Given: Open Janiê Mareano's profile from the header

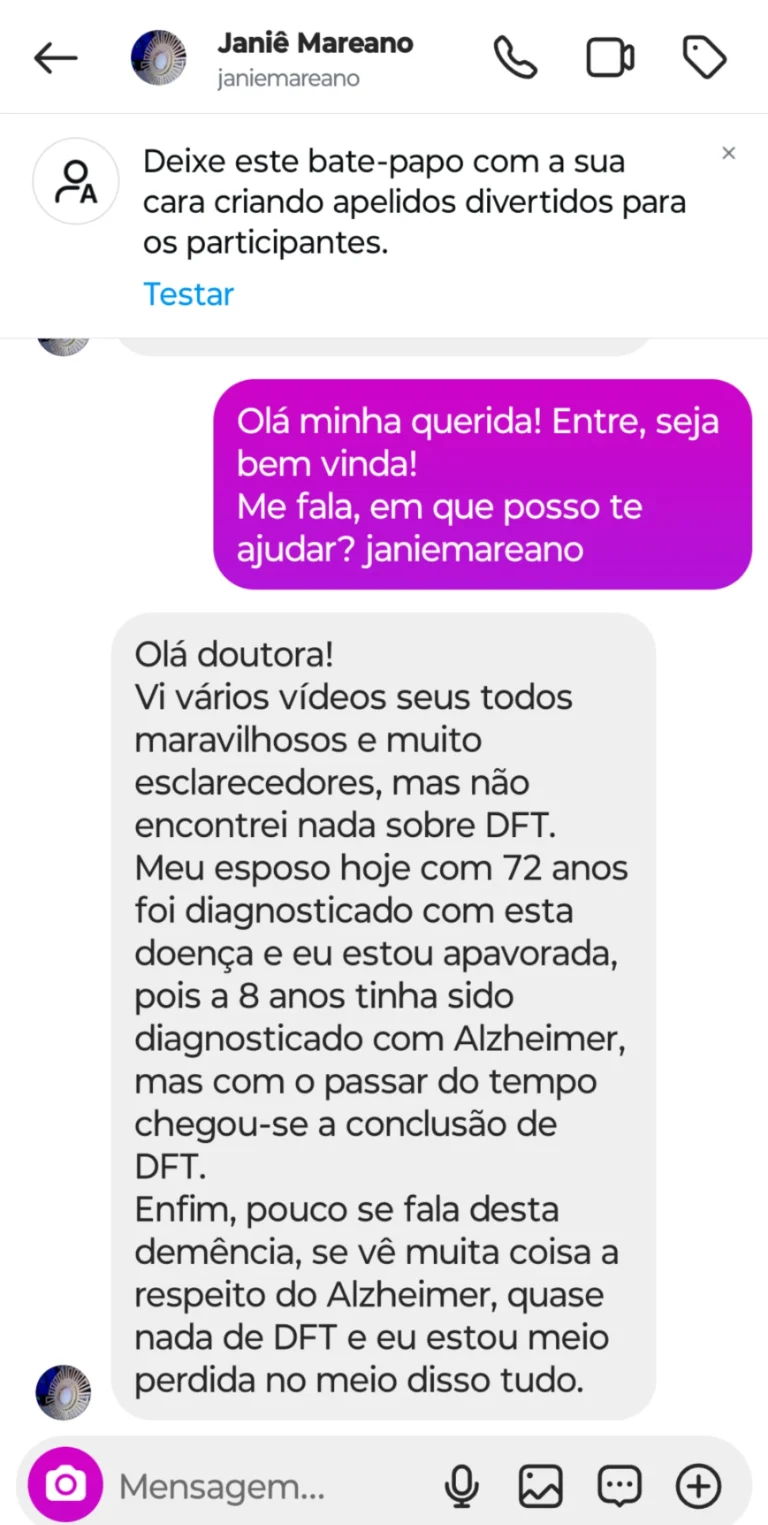Looking at the screenshot, I should (x=315, y=44).
